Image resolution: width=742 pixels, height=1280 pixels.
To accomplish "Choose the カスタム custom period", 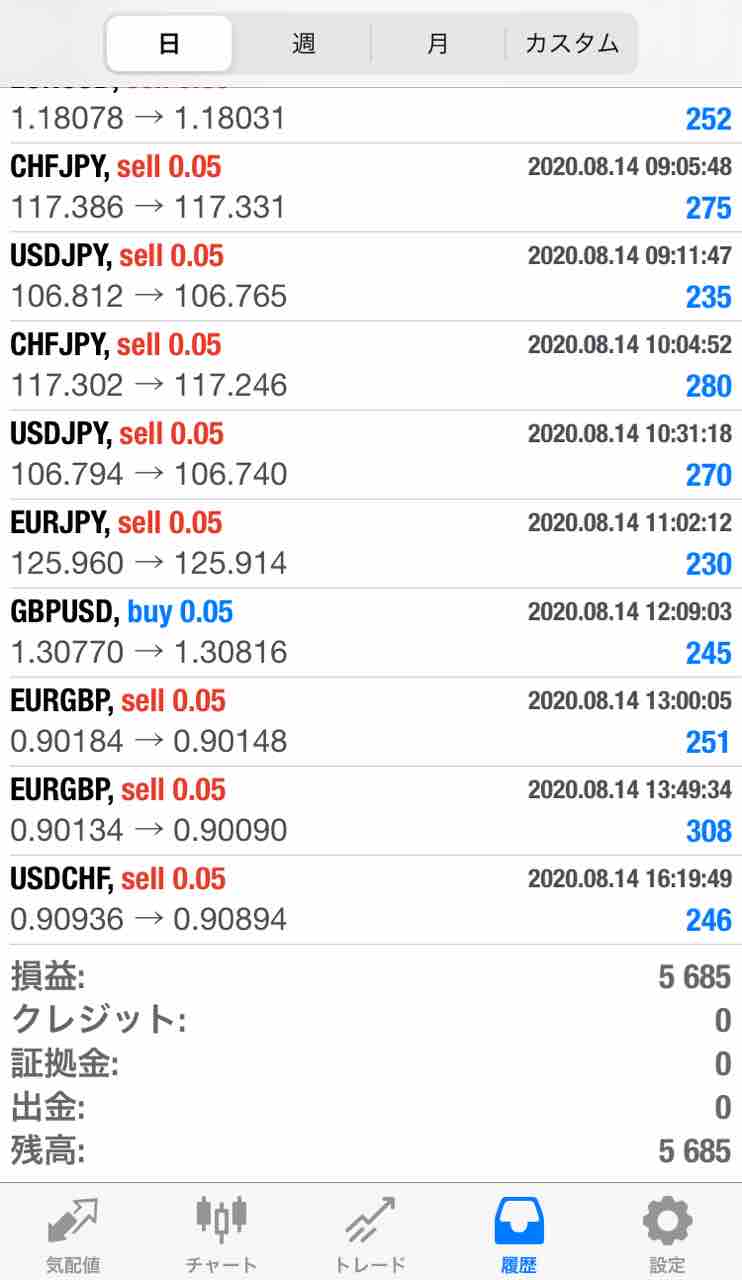I will click(x=572, y=44).
